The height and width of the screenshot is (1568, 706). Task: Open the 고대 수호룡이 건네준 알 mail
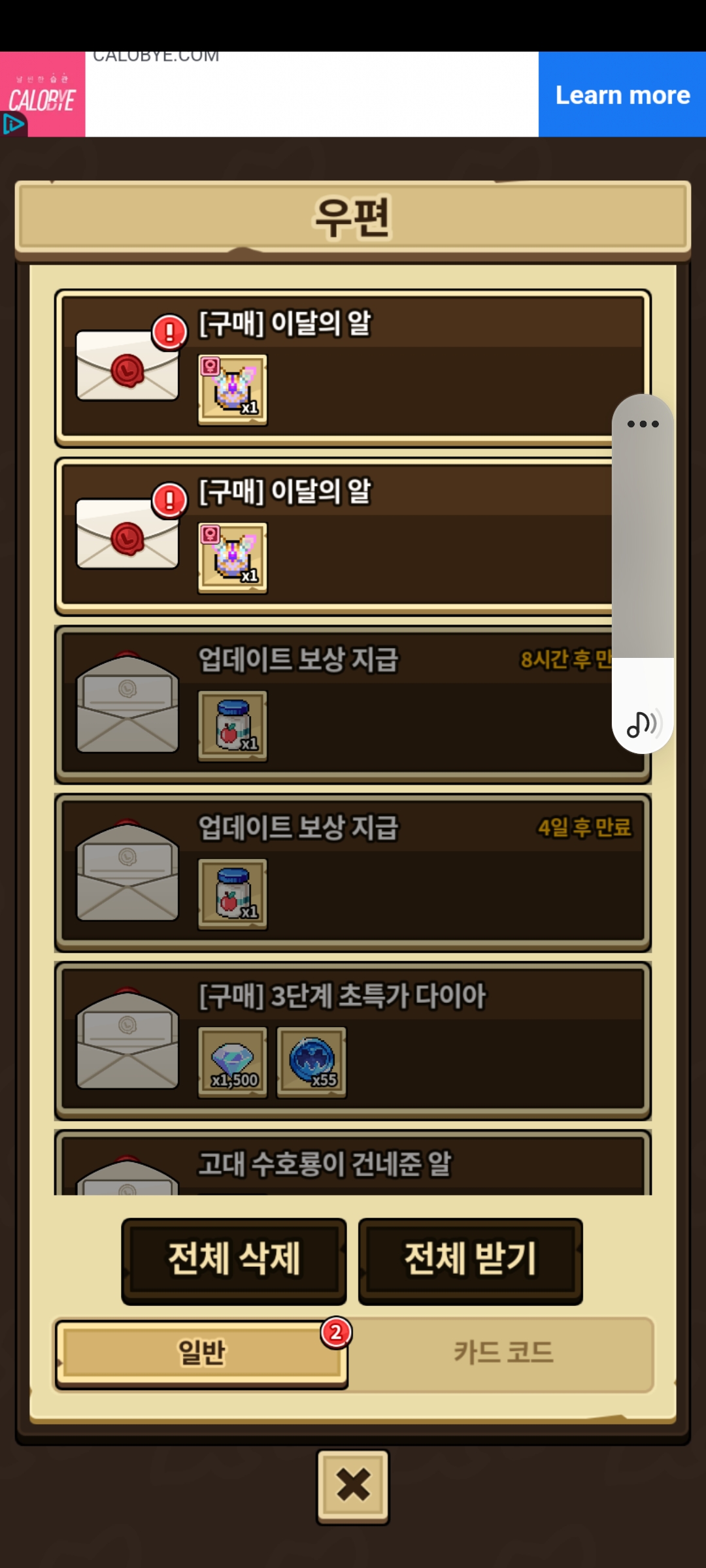[x=353, y=1163]
